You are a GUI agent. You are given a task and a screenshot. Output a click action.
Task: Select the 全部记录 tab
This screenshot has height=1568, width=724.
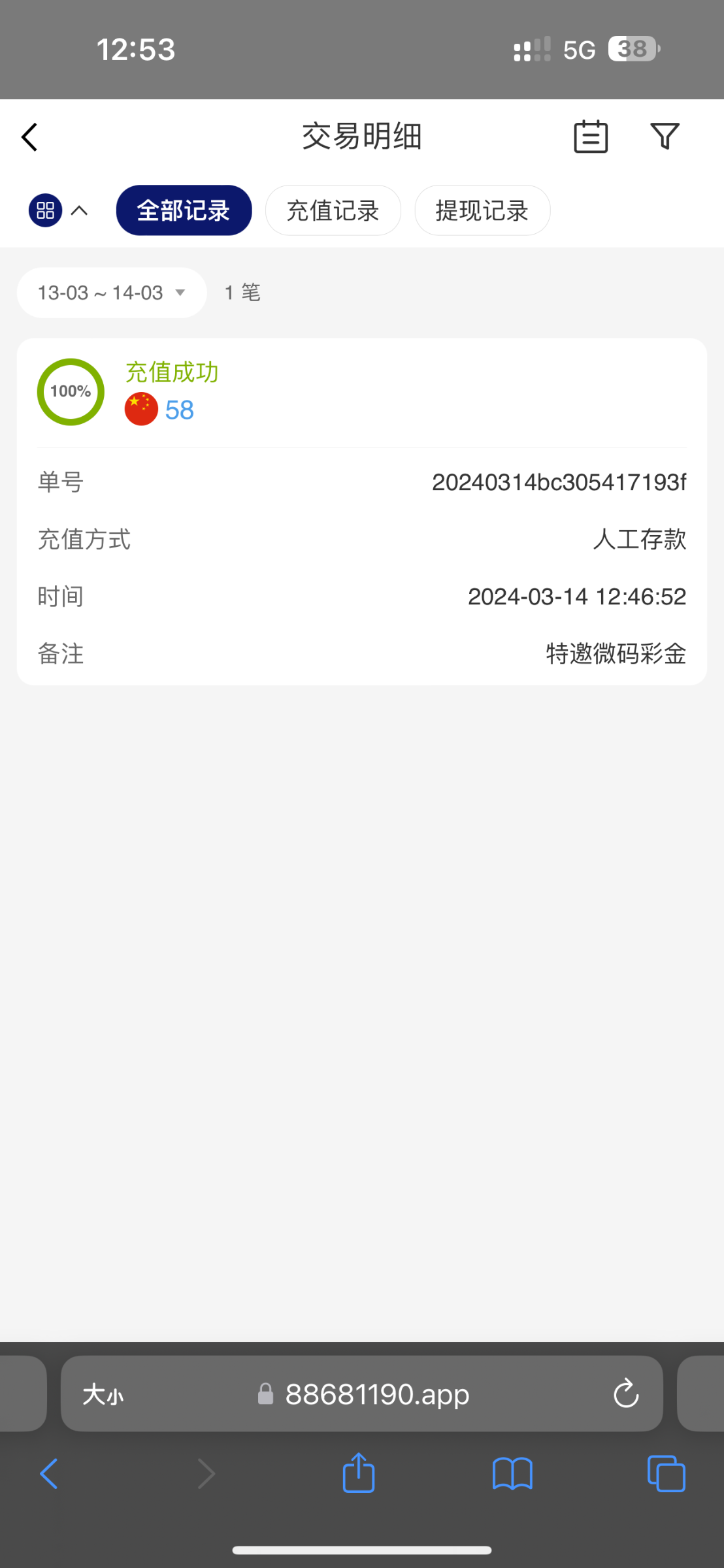184,210
